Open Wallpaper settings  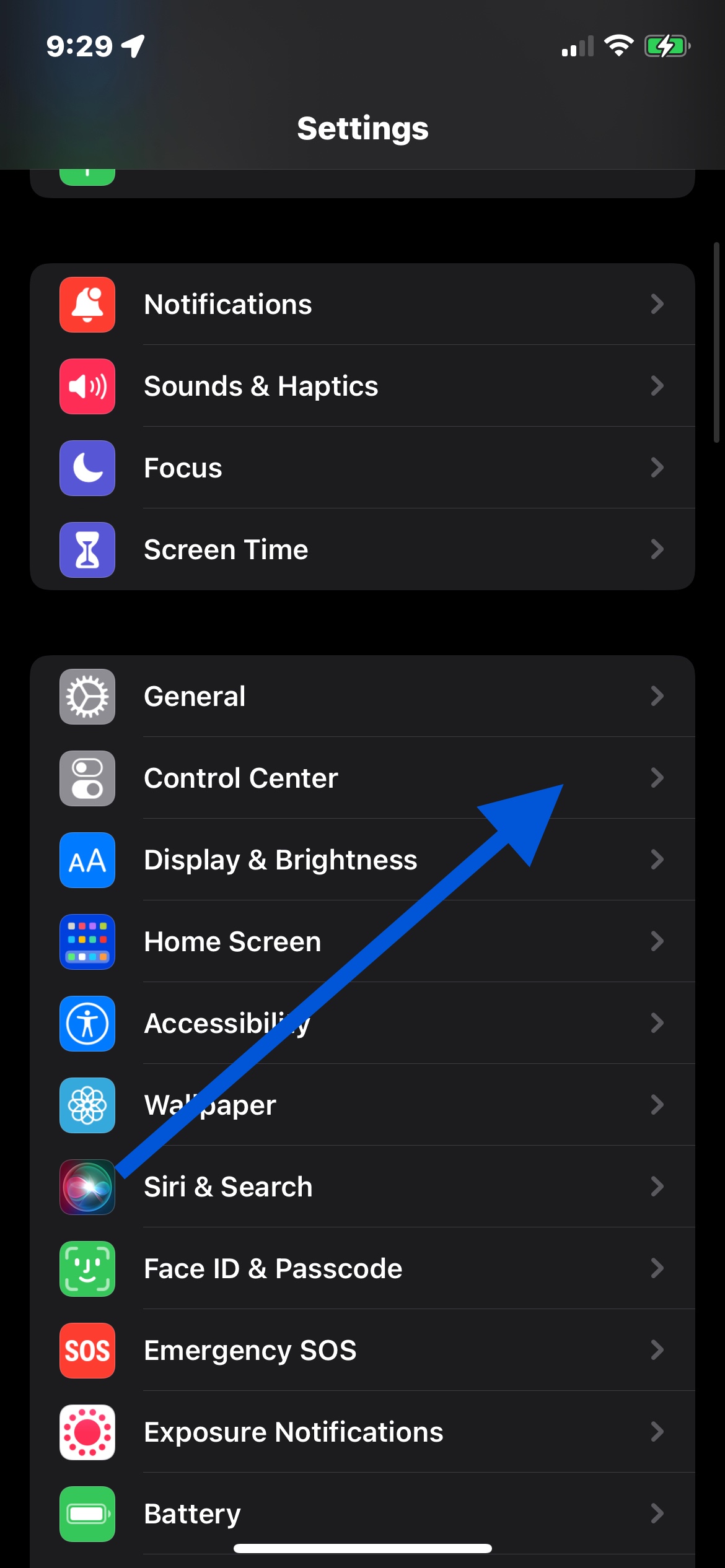(x=362, y=1105)
